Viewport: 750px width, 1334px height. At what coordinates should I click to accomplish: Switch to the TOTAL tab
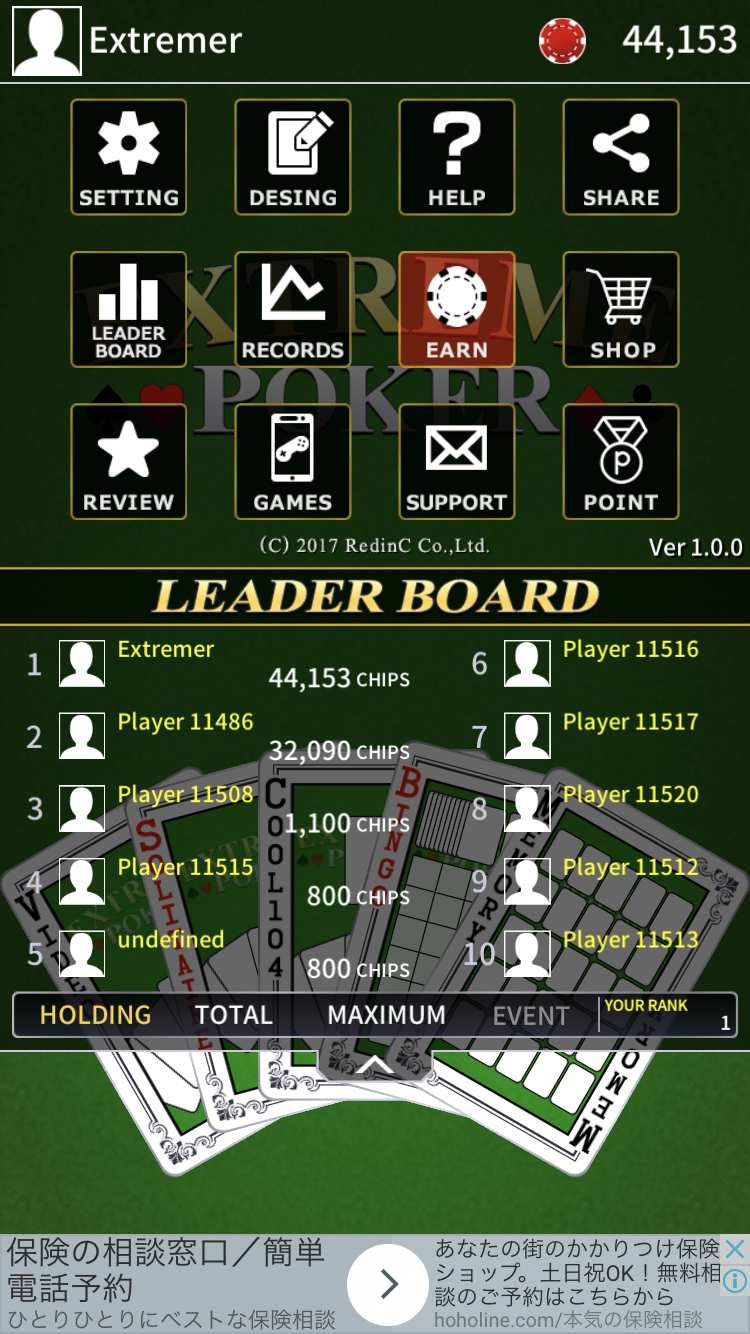233,1015
